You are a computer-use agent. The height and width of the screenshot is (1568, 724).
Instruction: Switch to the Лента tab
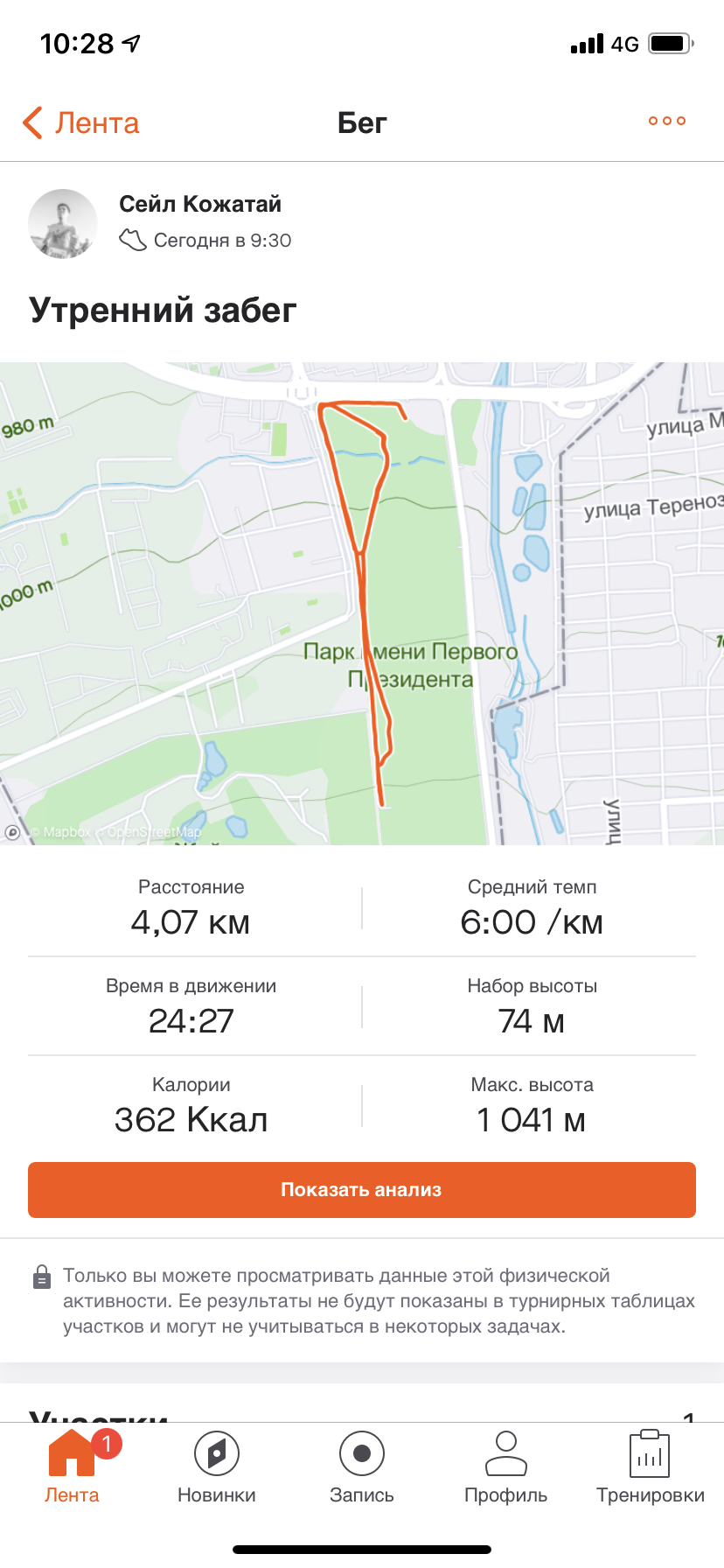(72, 1466)
